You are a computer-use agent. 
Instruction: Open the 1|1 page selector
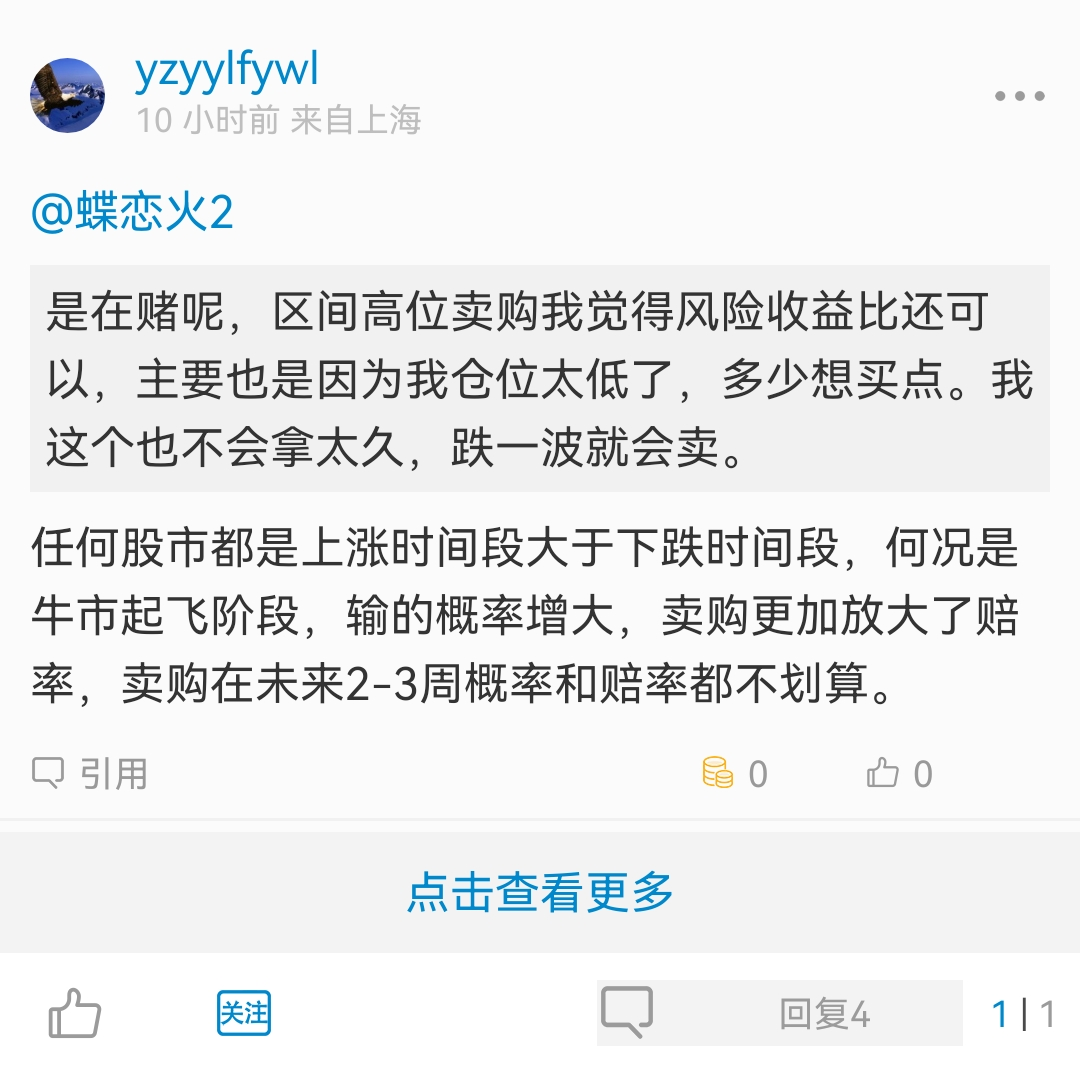pos(1022,1013)
